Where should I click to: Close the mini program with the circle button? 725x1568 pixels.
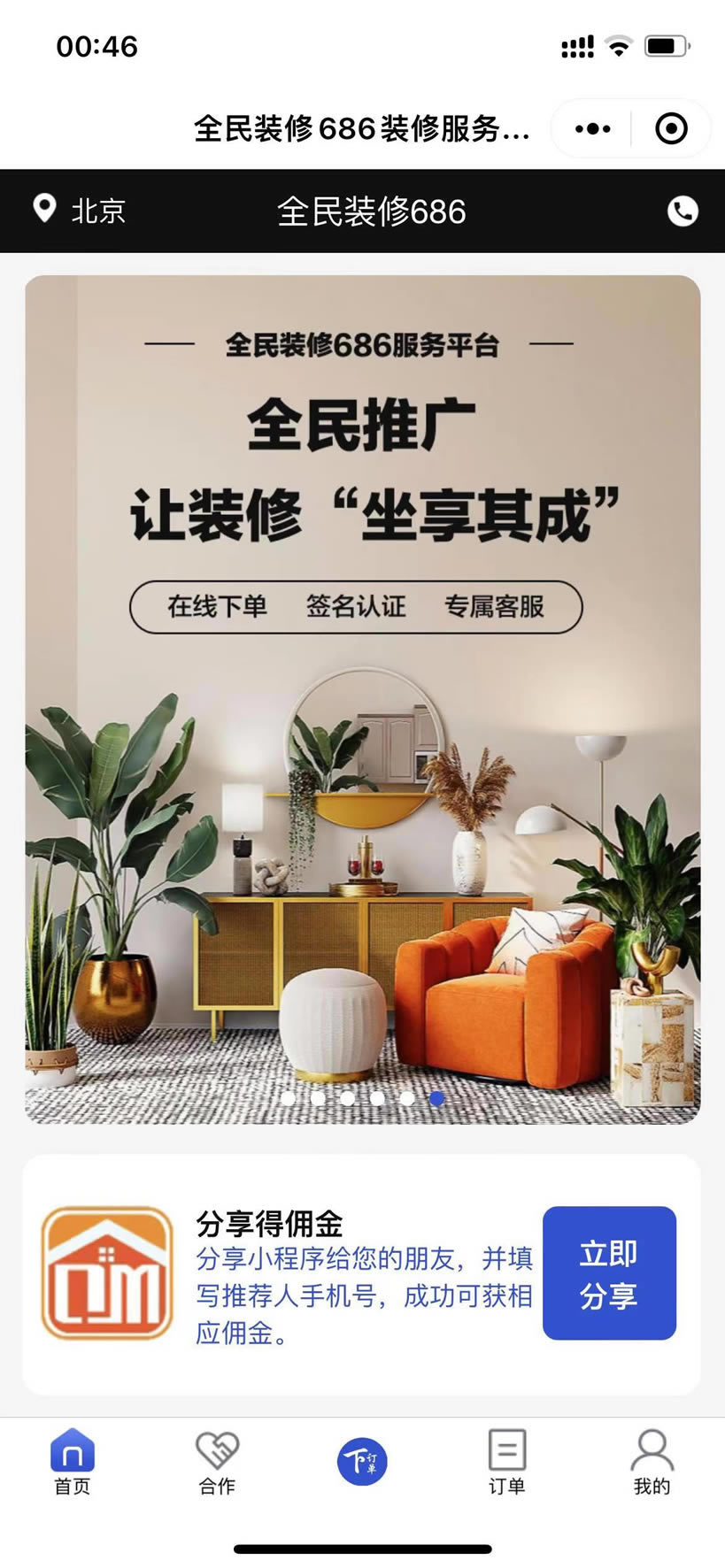pyautogui.click(x=671, y=129)
